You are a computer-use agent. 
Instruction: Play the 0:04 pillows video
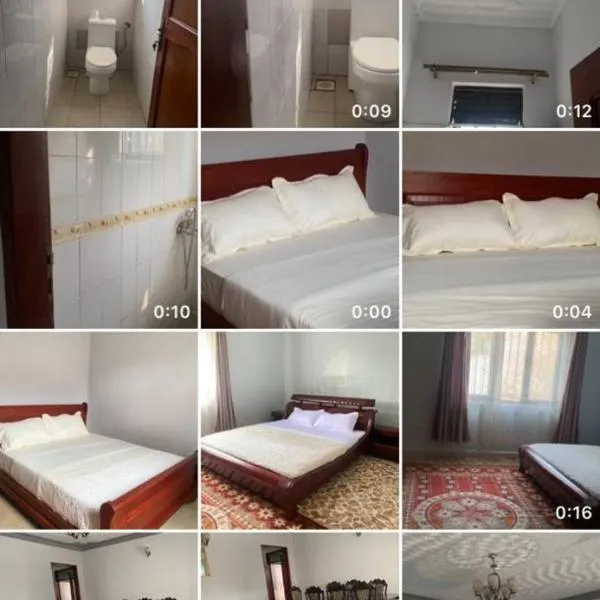[x=501, y=229]
